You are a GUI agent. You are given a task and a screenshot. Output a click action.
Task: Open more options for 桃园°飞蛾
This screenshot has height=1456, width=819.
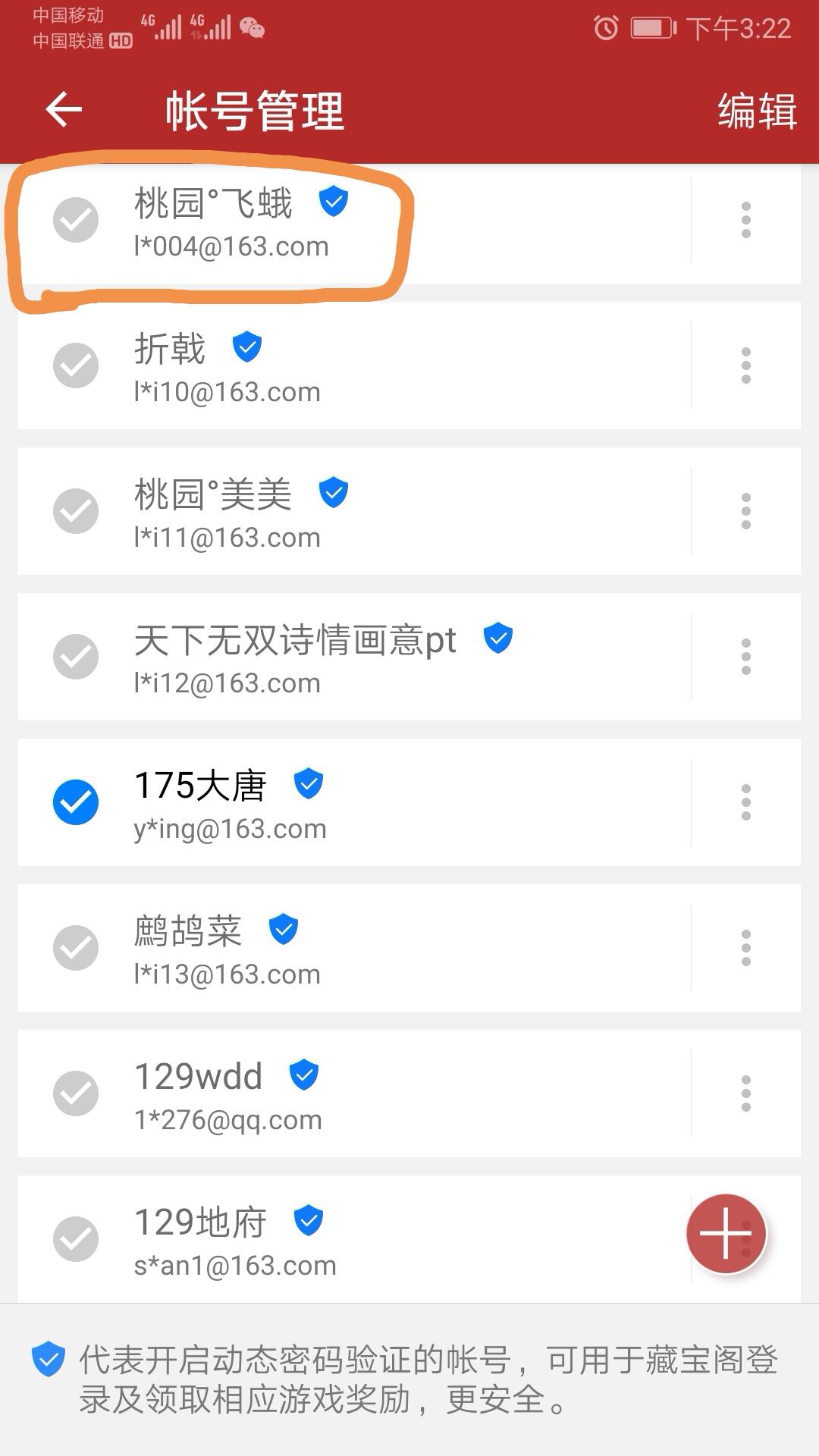(746, 221)
